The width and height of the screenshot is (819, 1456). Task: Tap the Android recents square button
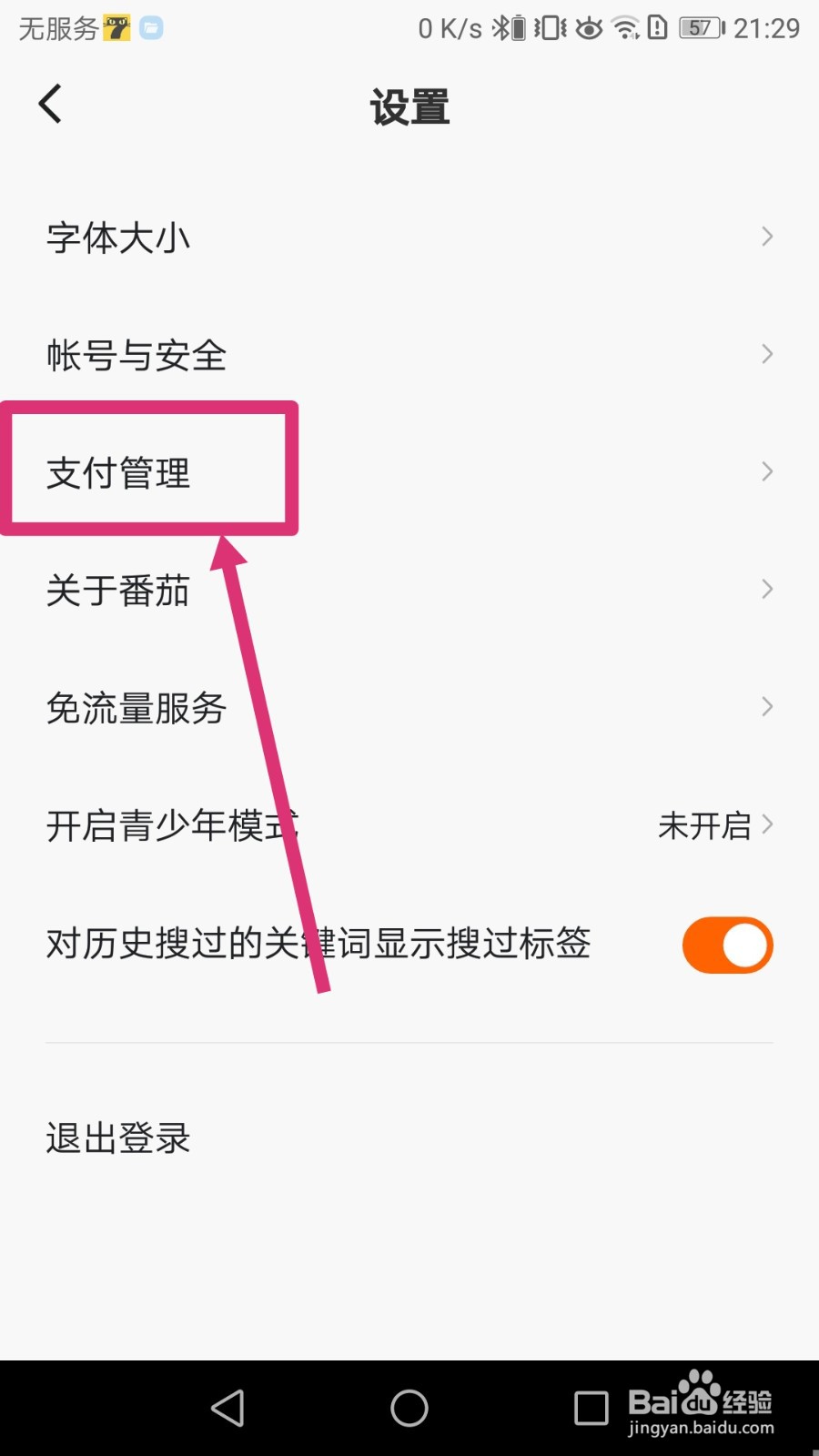pos(591,1407)
